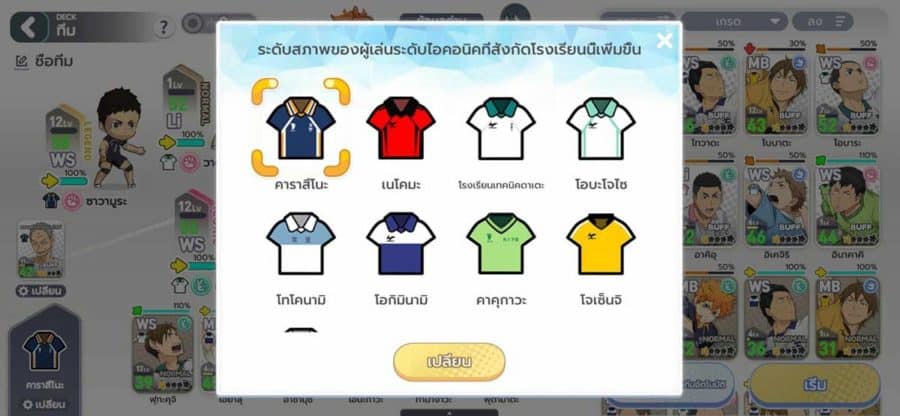The image size is (900, 416).
Task: Select the green คาคุกาวะ jersey
Action: (x=500, y=243)
